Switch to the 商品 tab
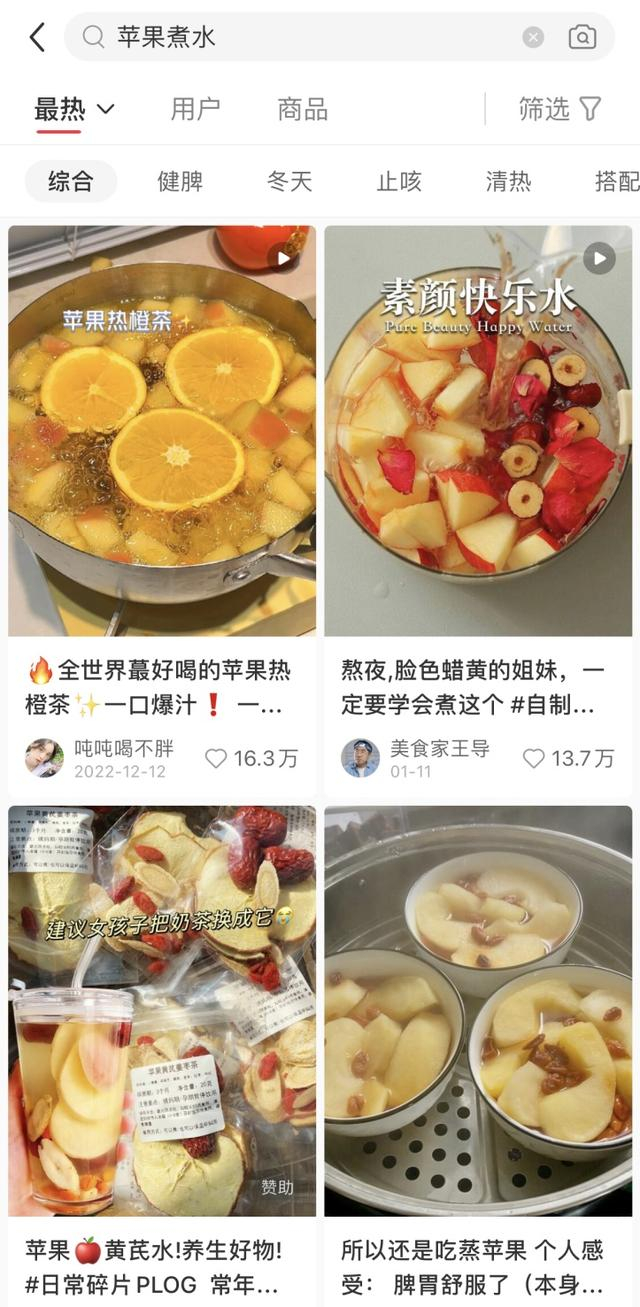The image size is (640, 1307). 302,109
